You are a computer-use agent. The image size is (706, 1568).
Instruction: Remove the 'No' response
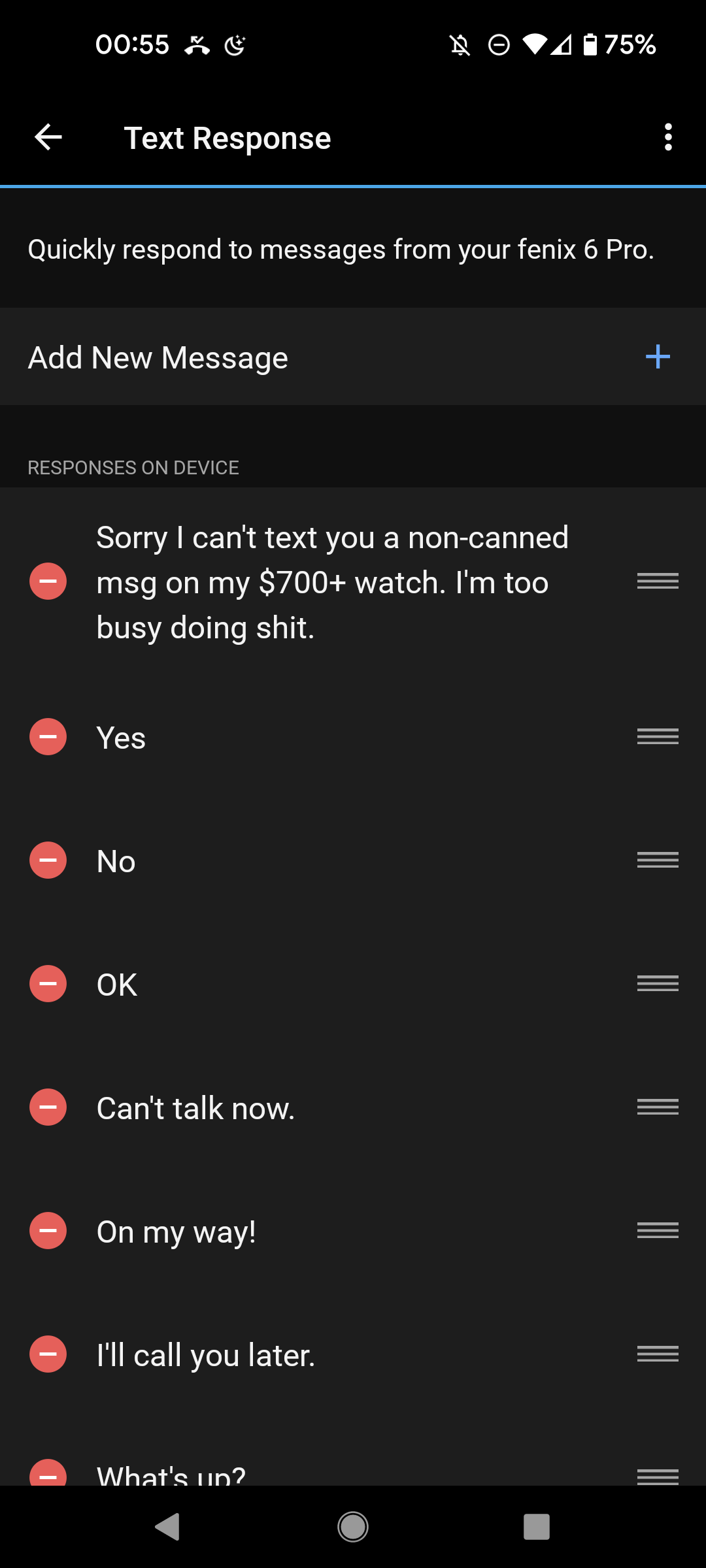tap(48, 860)
